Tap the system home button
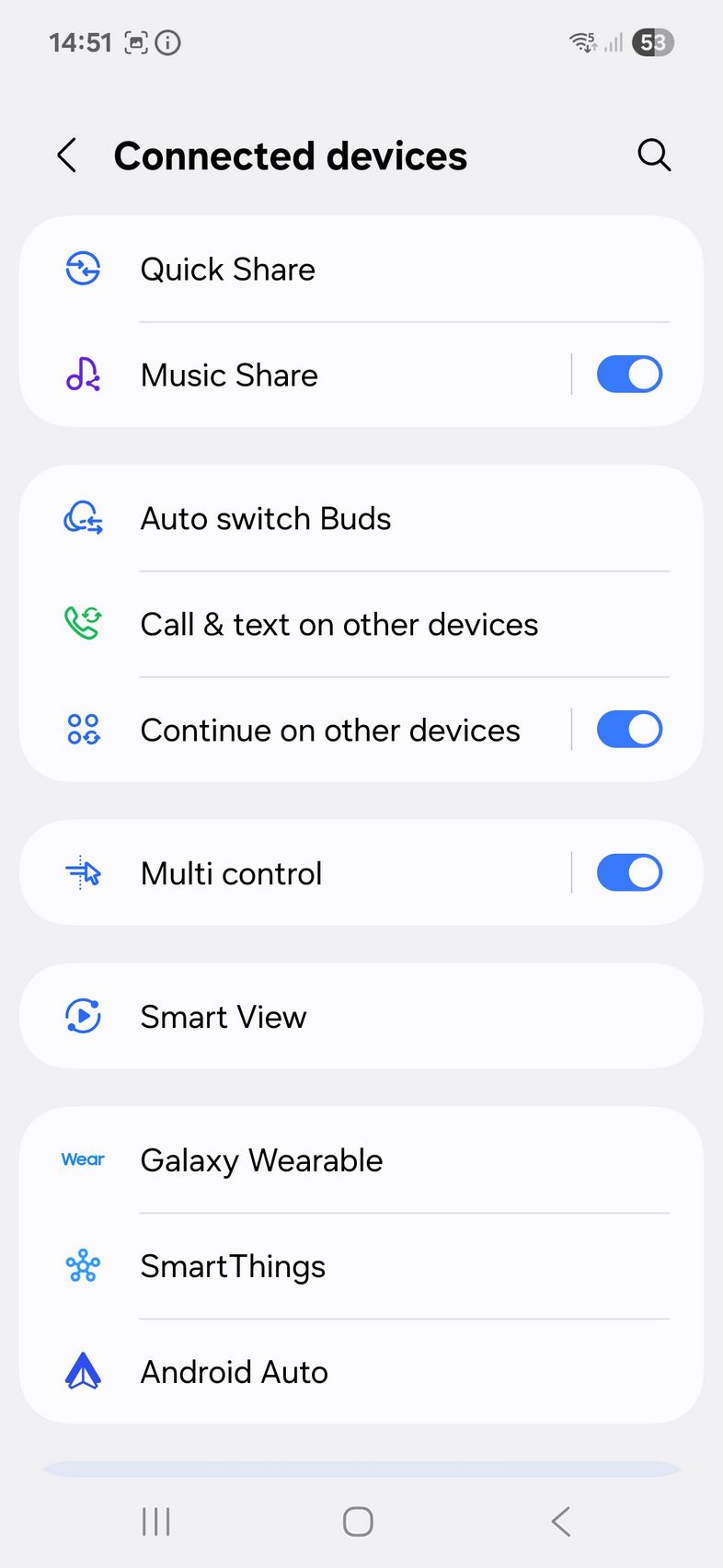 [358, 1521]
